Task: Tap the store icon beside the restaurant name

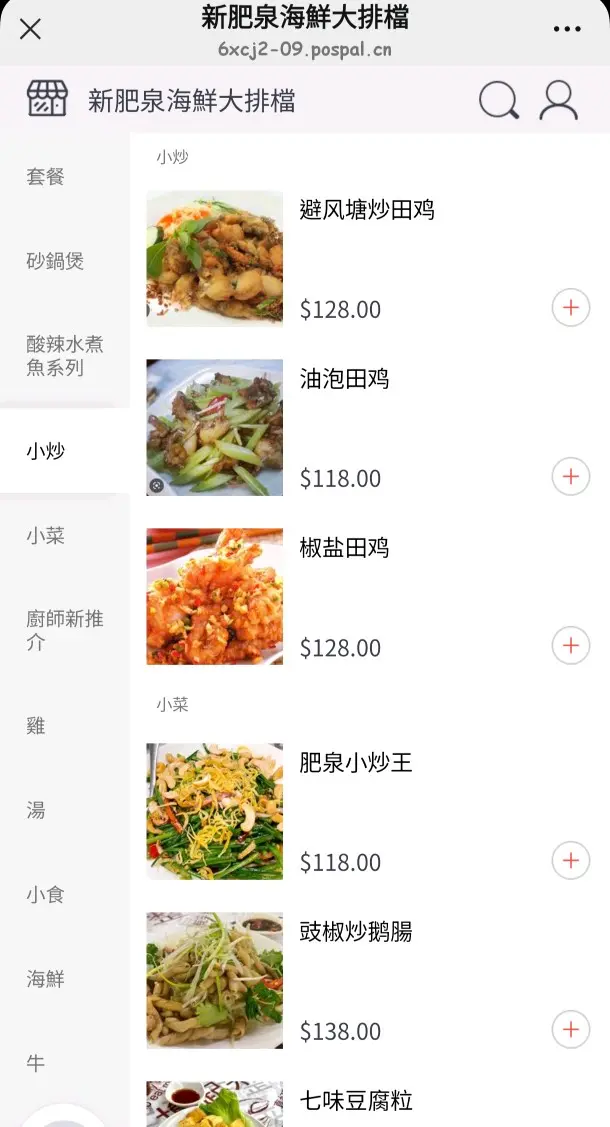Action: (47, 99)
